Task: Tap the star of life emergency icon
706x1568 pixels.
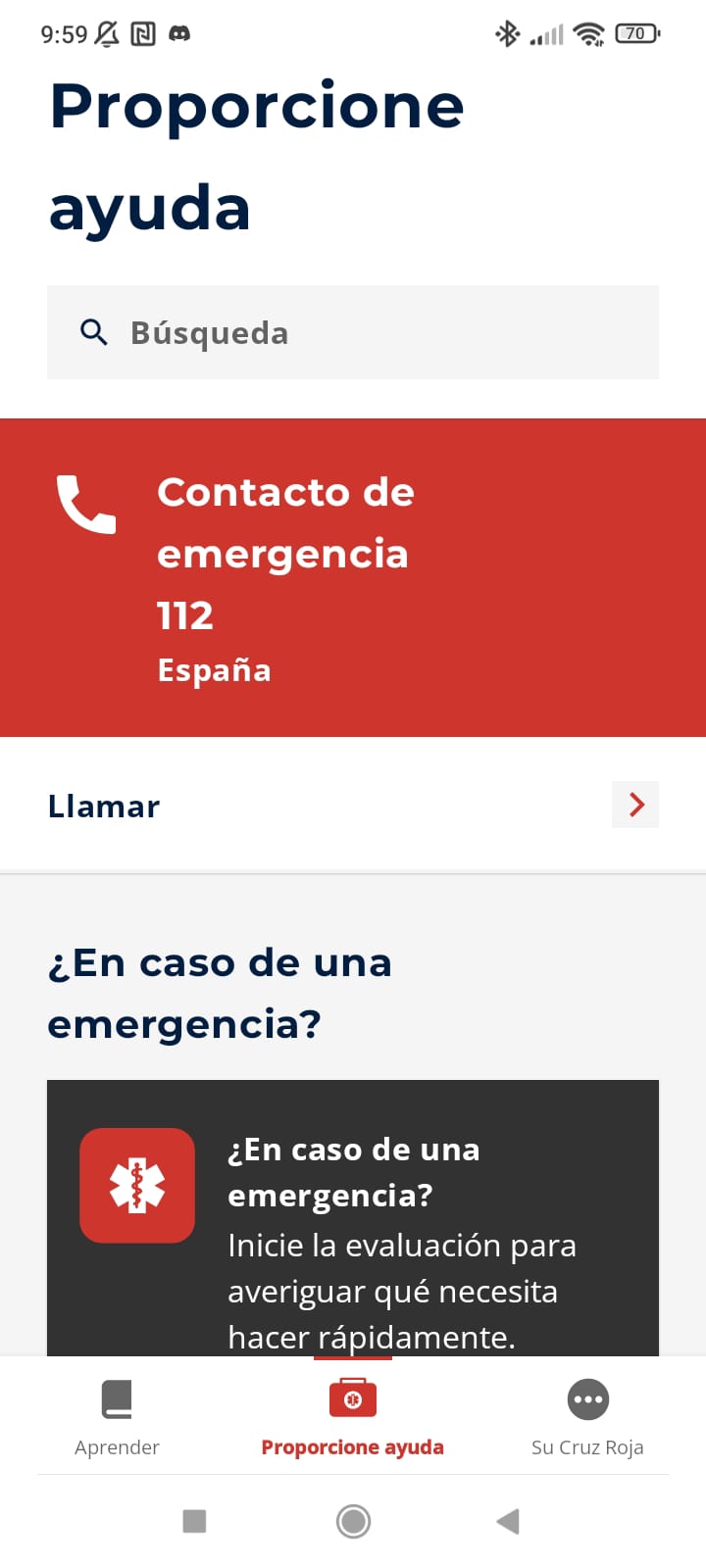Action: (x=136, y=1185)
